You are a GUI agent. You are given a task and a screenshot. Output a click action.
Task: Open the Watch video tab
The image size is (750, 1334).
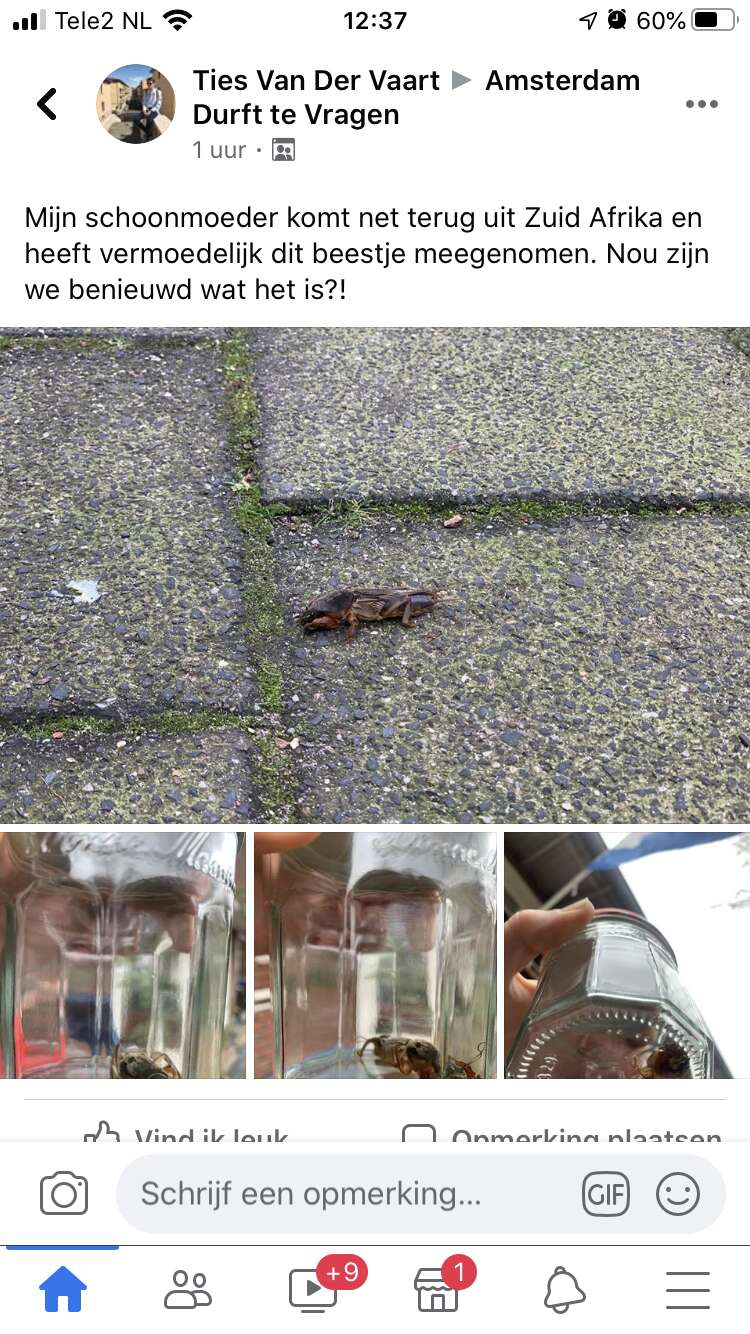point(314,1288)
